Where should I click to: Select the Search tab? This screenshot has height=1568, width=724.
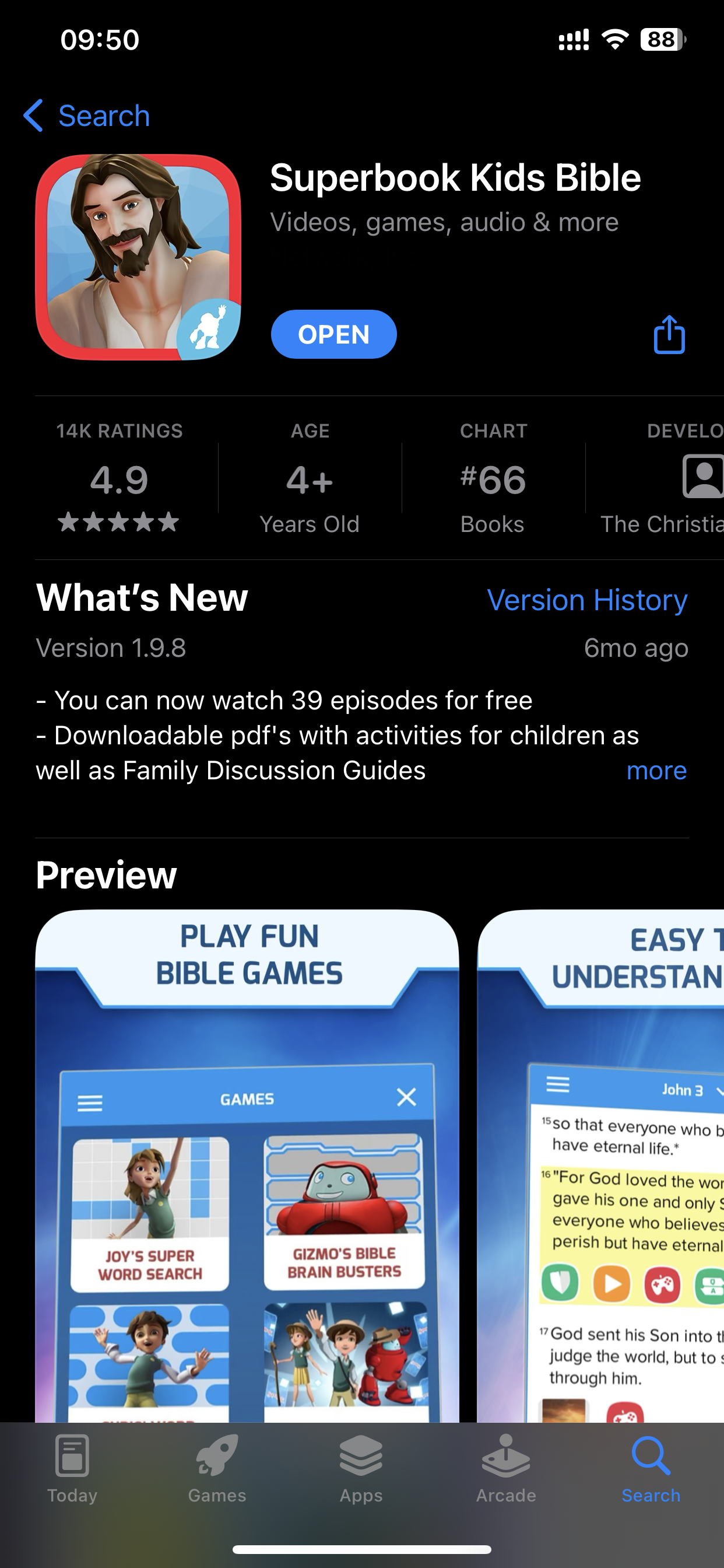(651, 1468)
